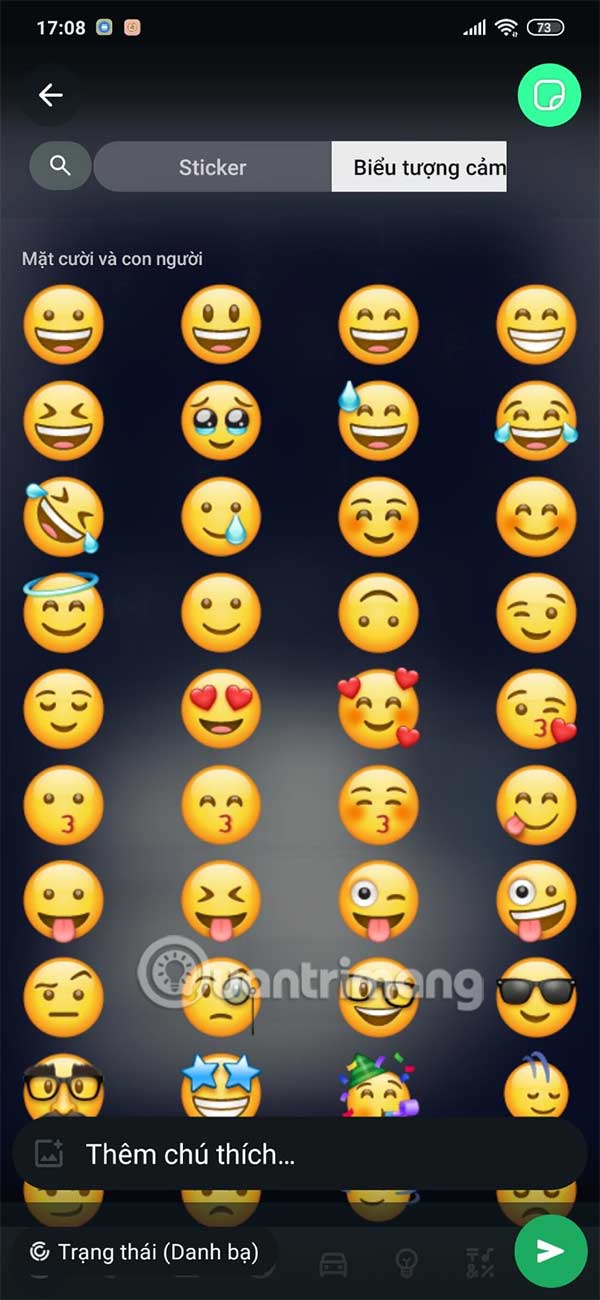Choose the star-eyes emoji
The height and width of the screenshot is (1300, 600).
(x=220, y=1085)
